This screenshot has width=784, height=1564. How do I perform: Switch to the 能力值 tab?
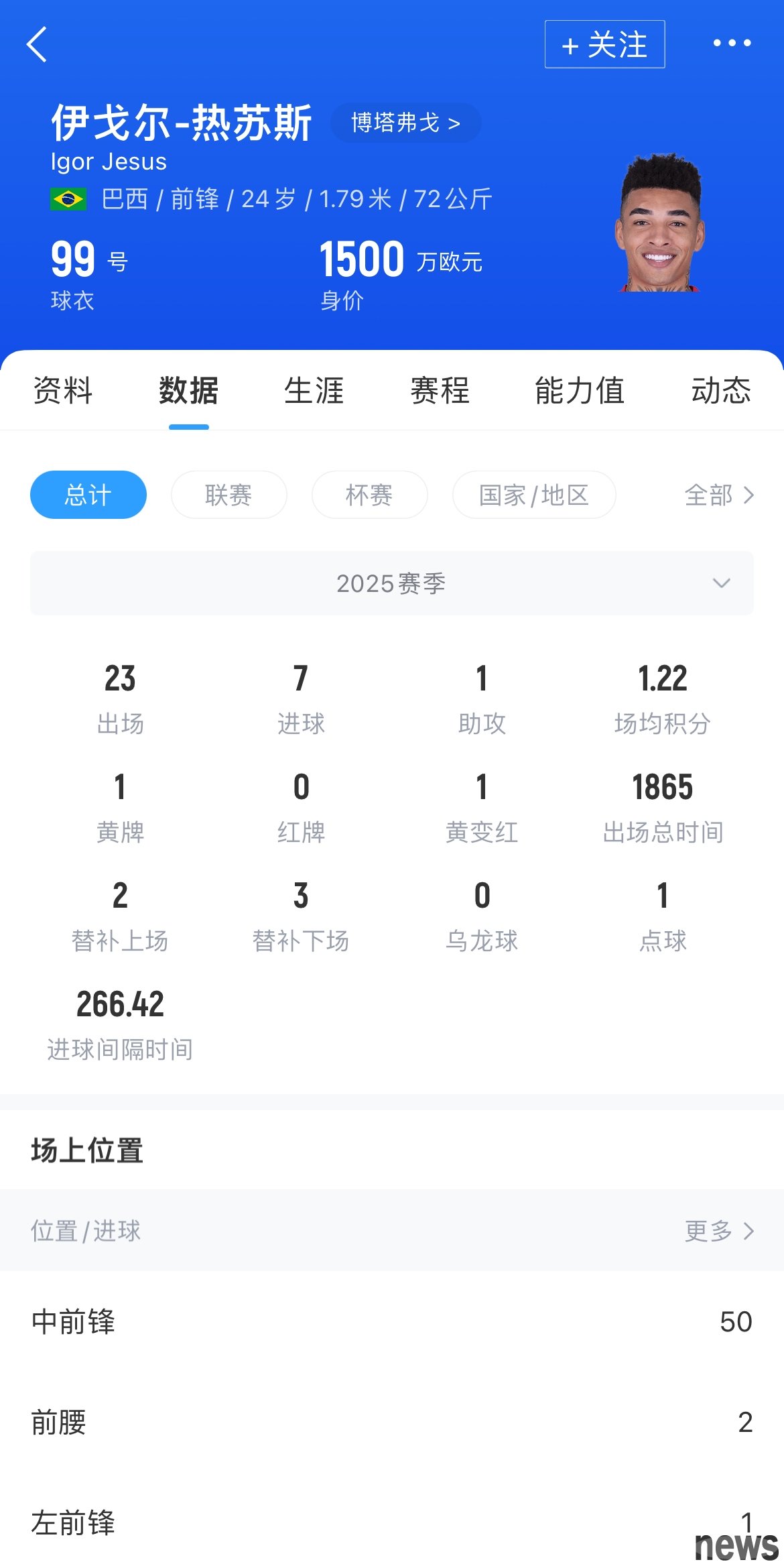[x=579, y=390]
